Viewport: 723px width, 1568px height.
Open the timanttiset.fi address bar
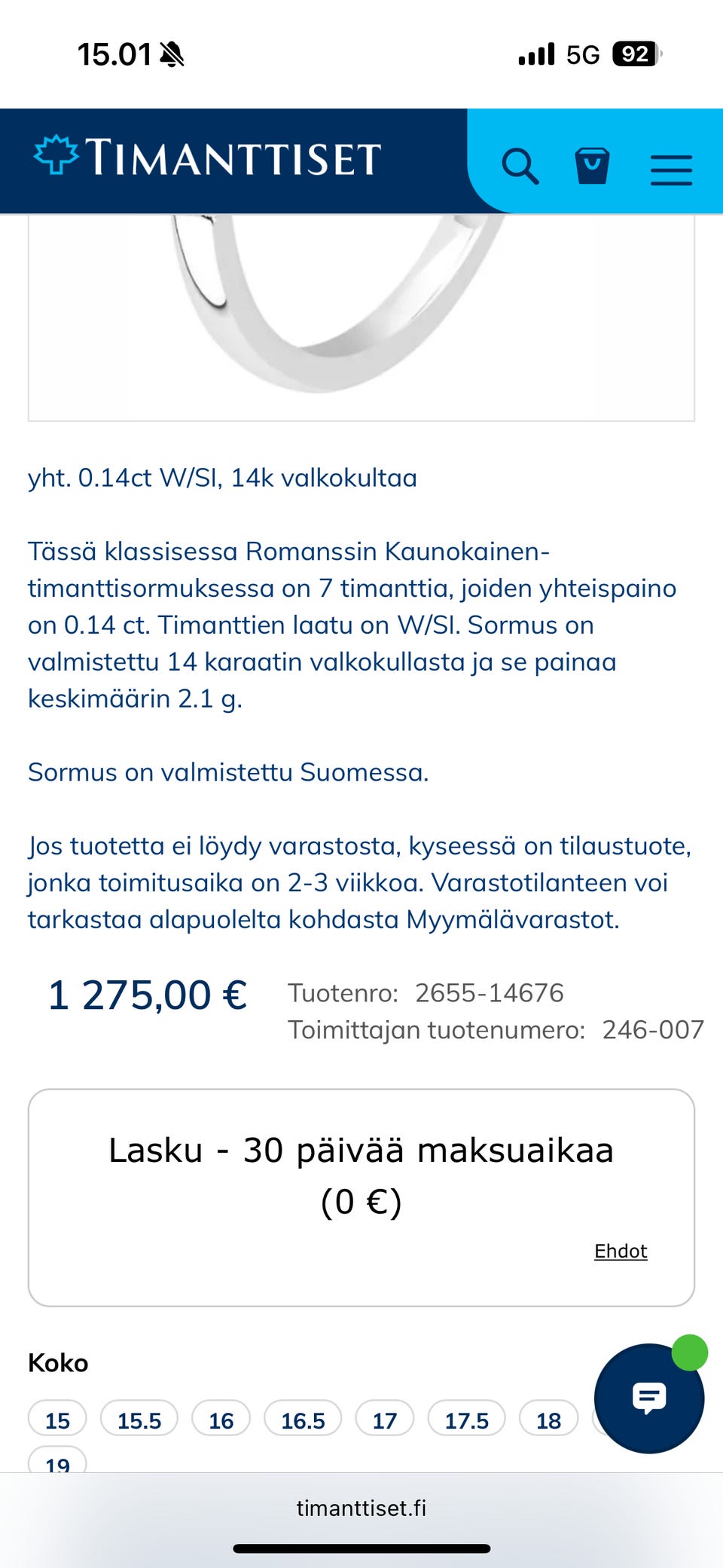coord(361,1508)
